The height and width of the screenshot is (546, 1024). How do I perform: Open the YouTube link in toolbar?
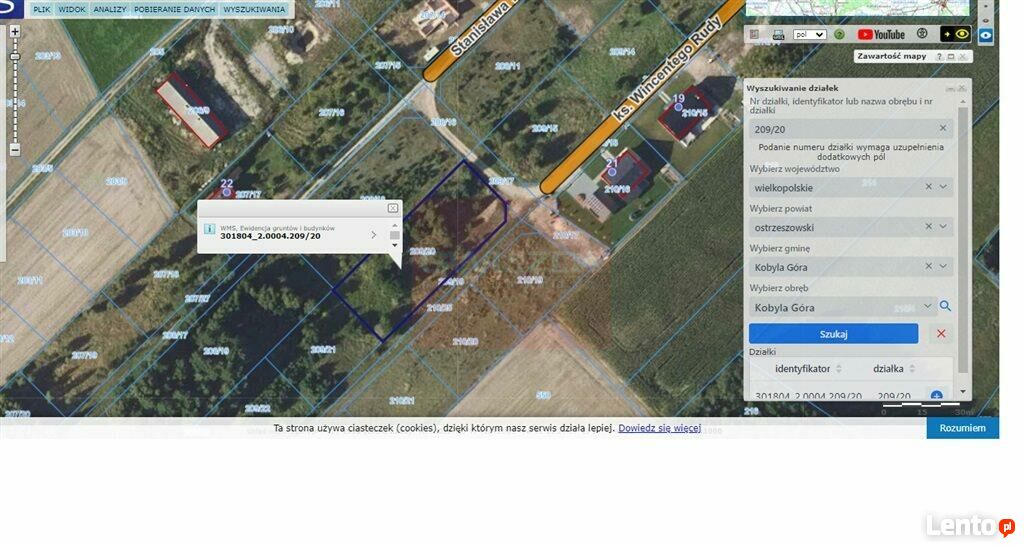click(x=881, y=34)
